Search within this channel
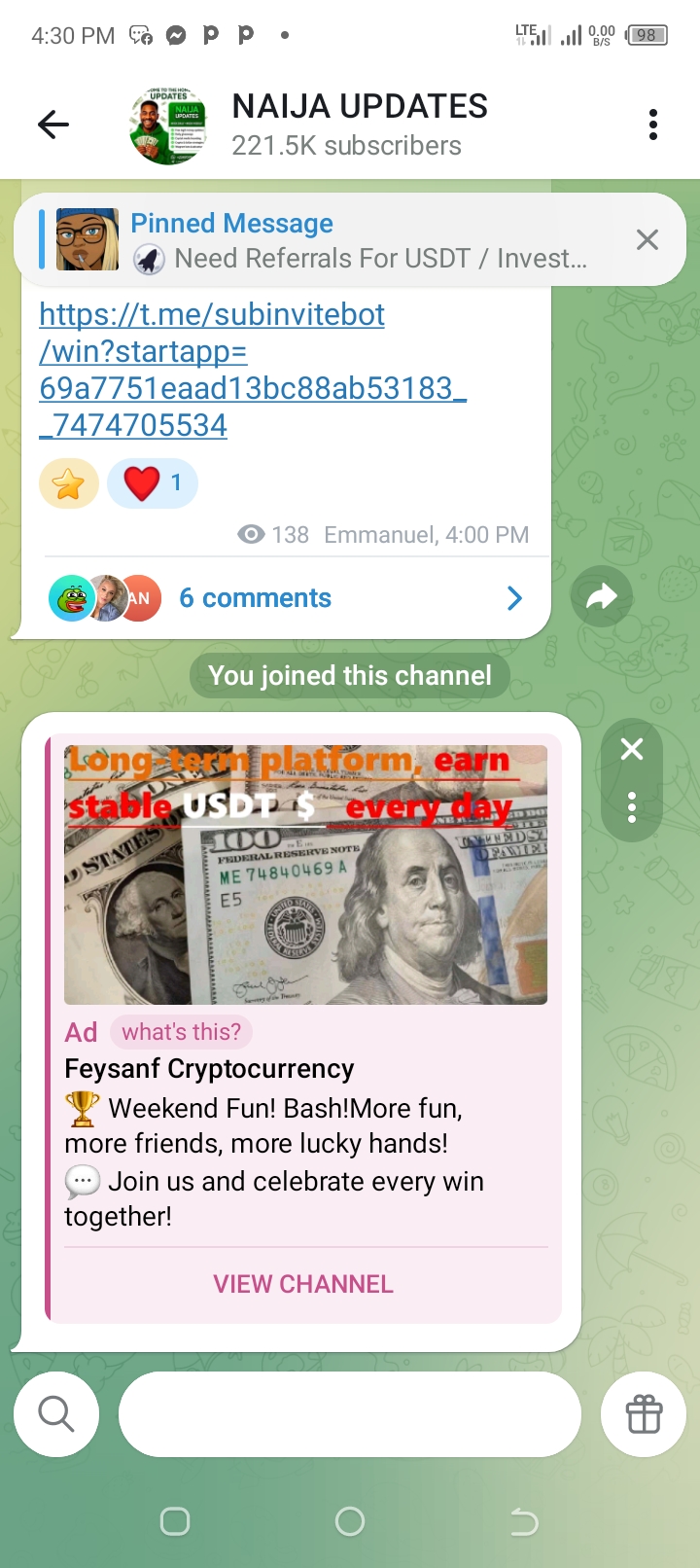Image resolution: width=700 pixels, height=1568 pixels. pos(56,1414)
